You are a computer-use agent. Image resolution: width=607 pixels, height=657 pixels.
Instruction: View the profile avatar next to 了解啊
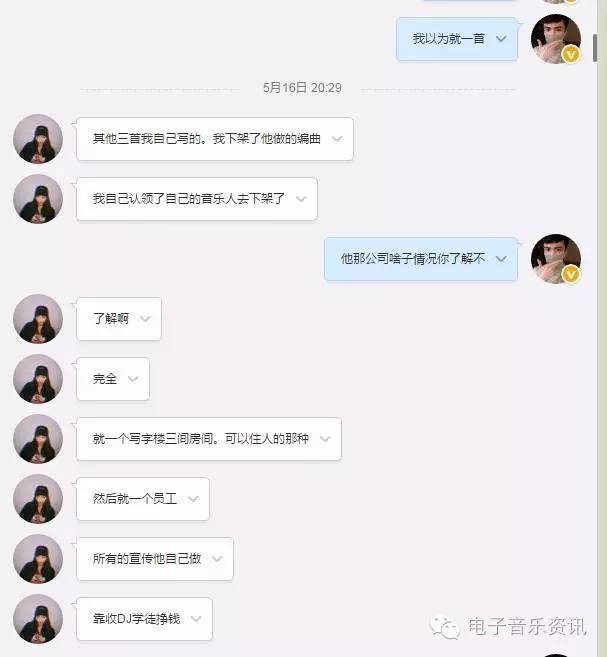38,319
